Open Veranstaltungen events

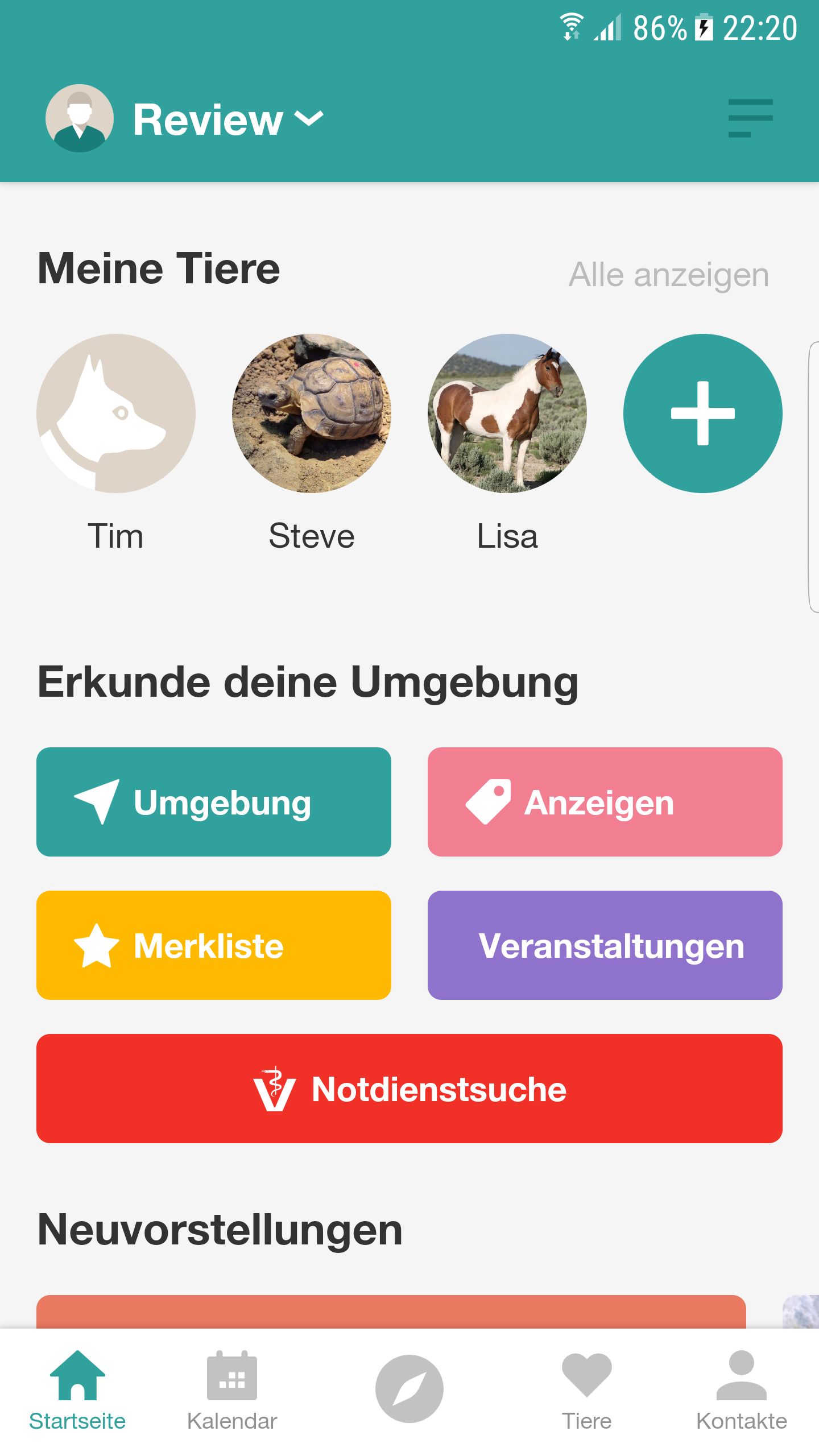pyautogui.click(x=605, y=945)
